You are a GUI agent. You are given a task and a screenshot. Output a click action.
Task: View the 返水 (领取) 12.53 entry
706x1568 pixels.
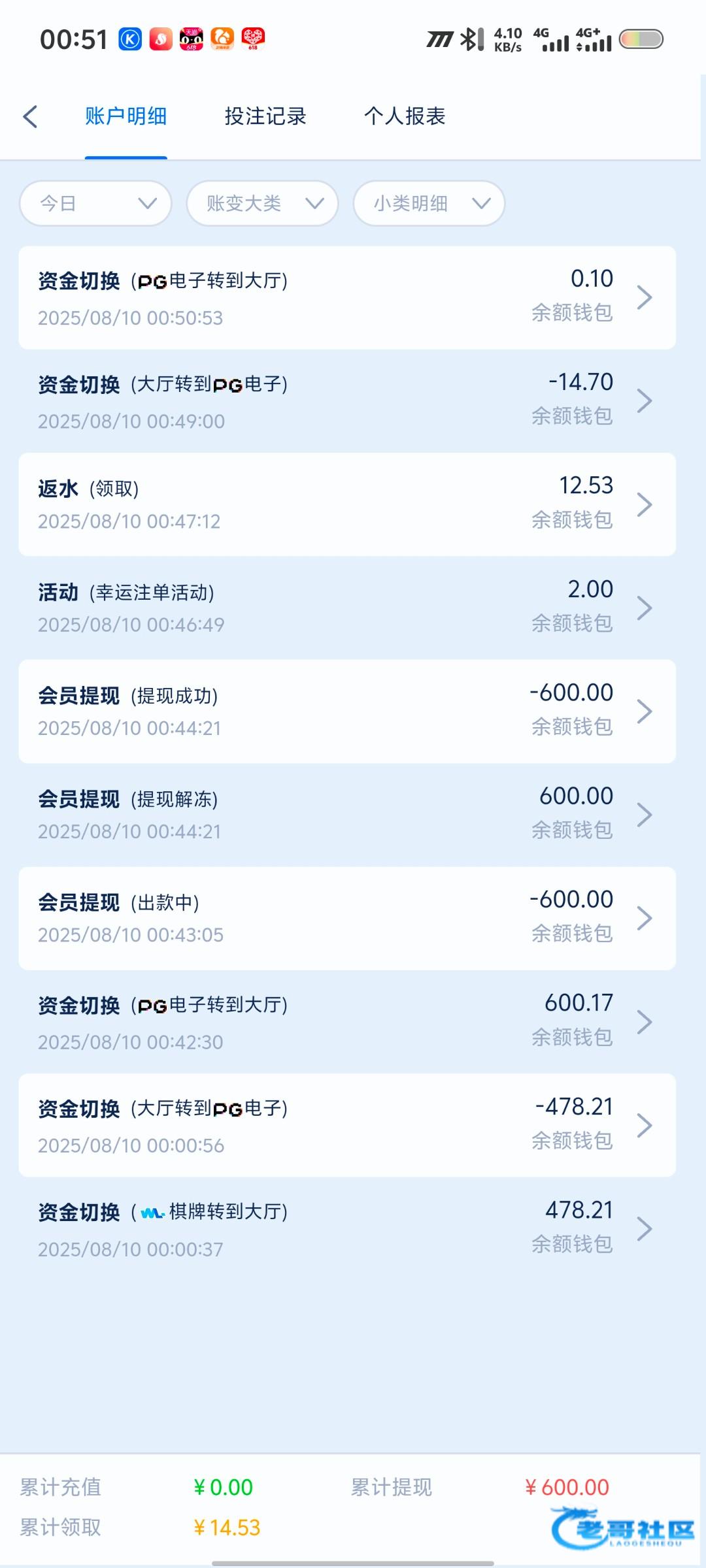tap(347, 504)
